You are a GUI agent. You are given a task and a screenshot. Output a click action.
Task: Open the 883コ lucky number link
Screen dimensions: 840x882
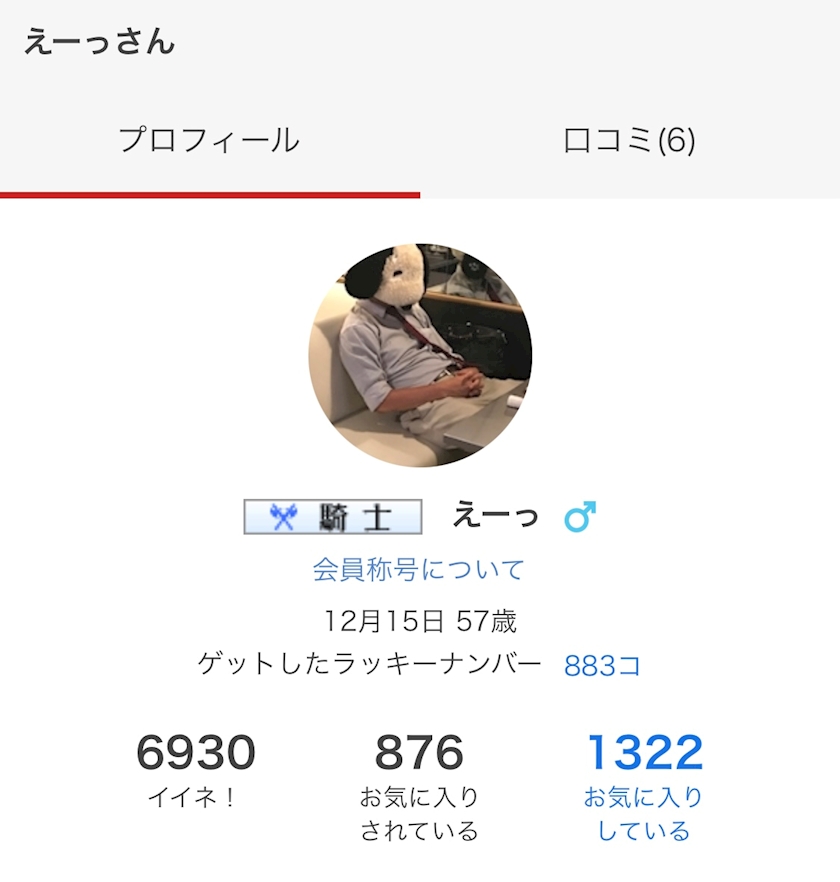click(x=603, y=665)
